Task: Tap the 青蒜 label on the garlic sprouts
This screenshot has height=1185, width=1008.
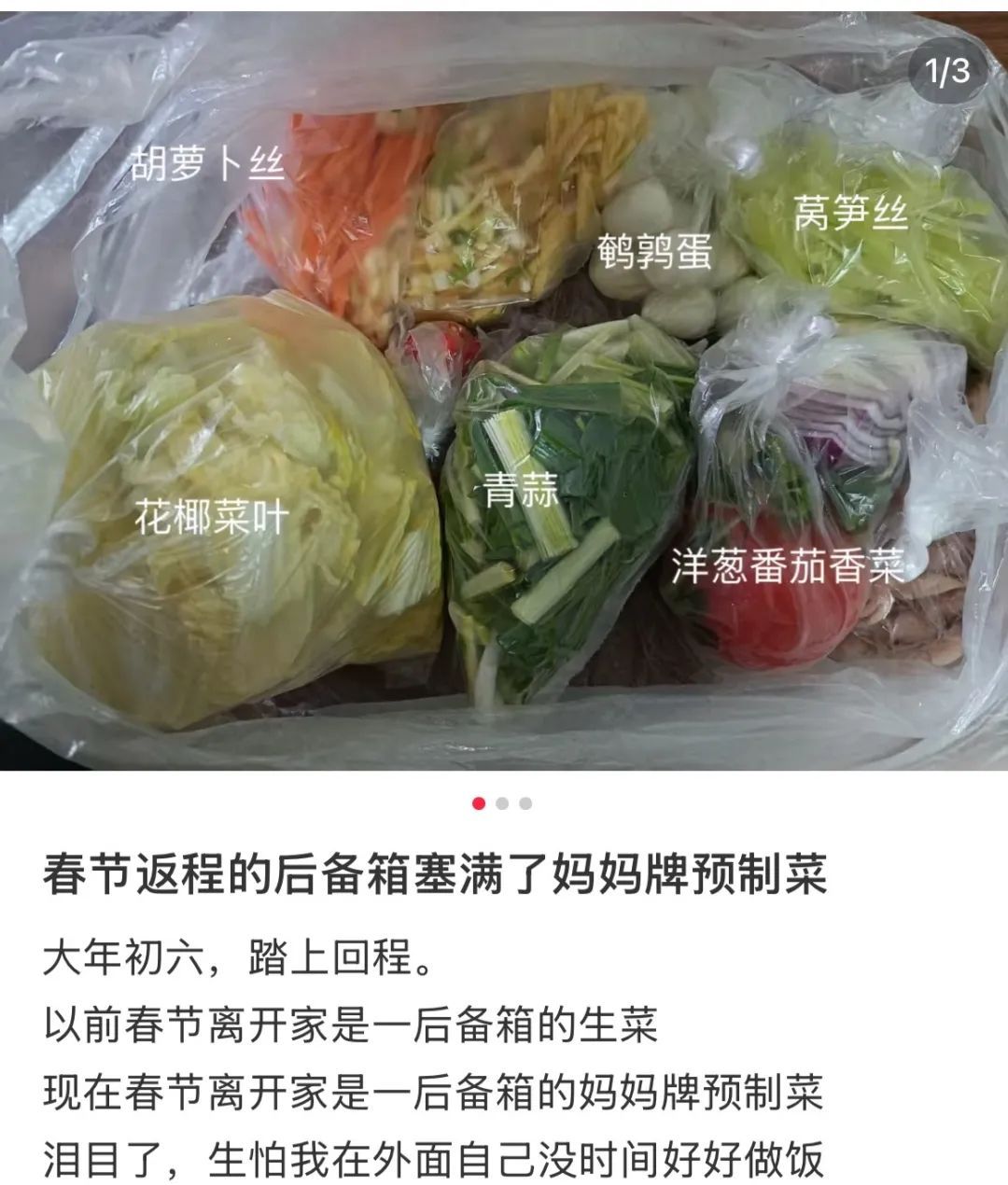Action: coord(518,492)
